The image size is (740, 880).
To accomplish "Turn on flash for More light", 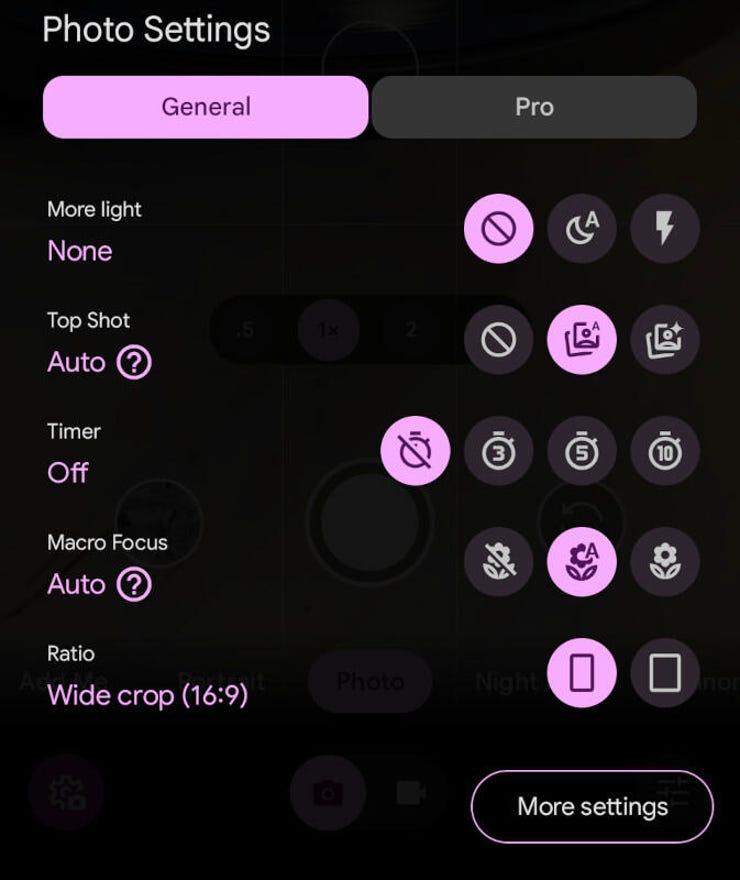I will [x=665, y=230].
